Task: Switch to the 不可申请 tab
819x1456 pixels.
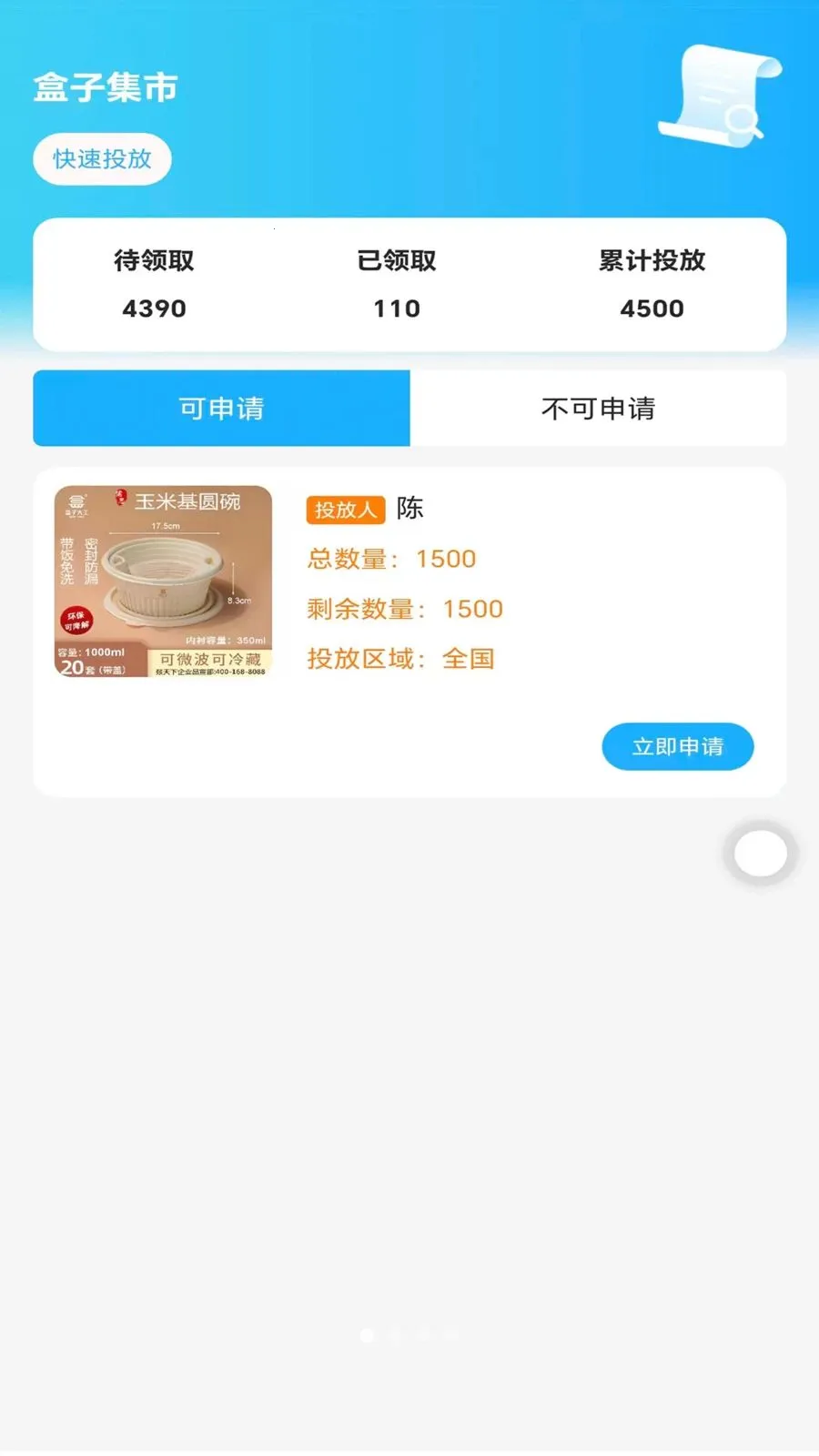Action: (601, 408)
